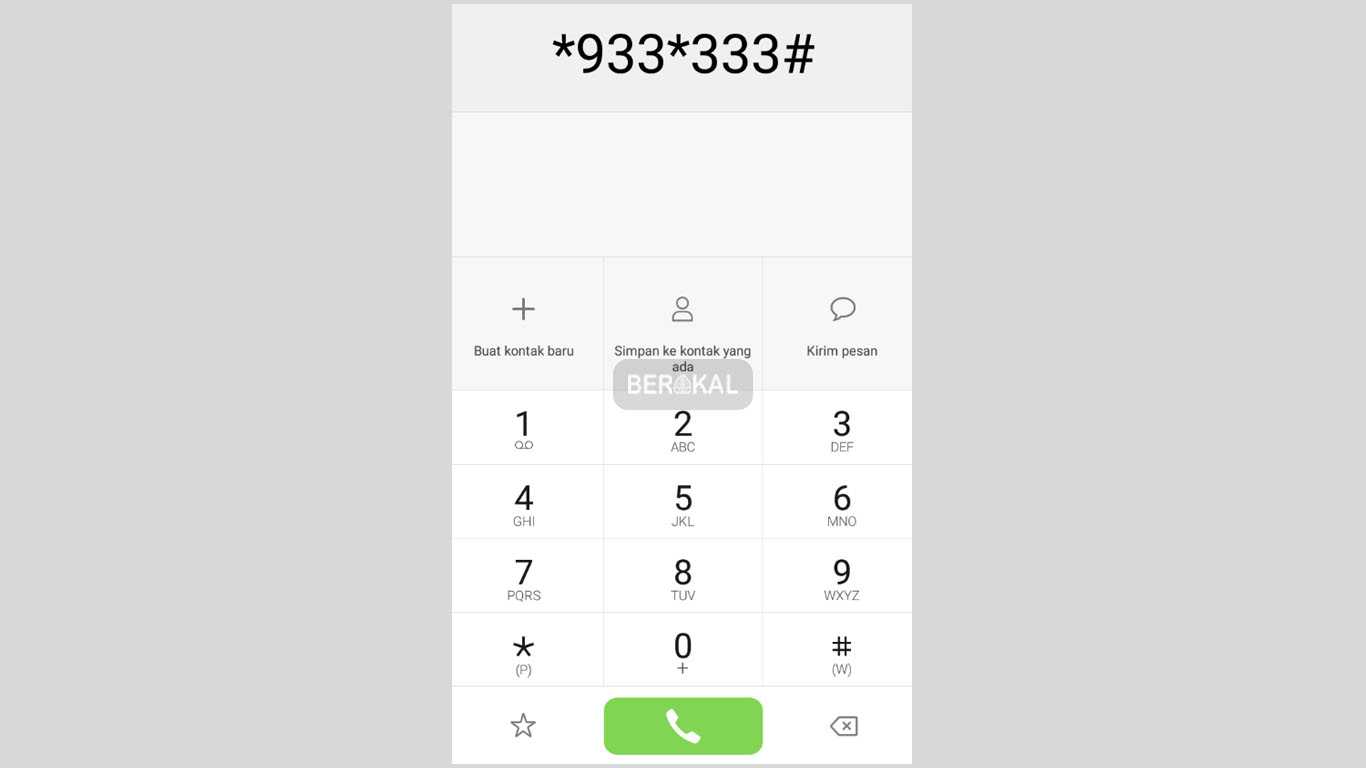Call the dialed number with green button
Image resolution: width=1366 pixels, height=768 pixels.
point(683,726)
